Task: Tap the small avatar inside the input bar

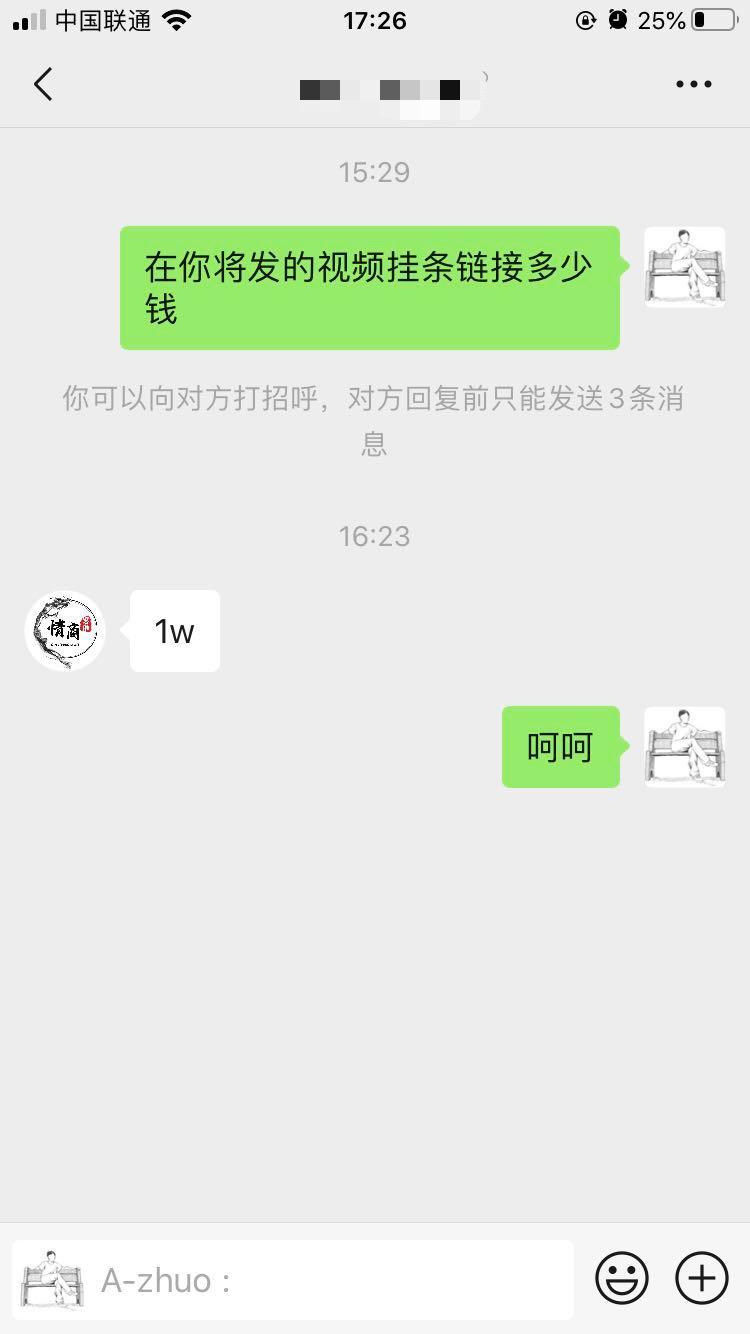Action: point(52,1278)
